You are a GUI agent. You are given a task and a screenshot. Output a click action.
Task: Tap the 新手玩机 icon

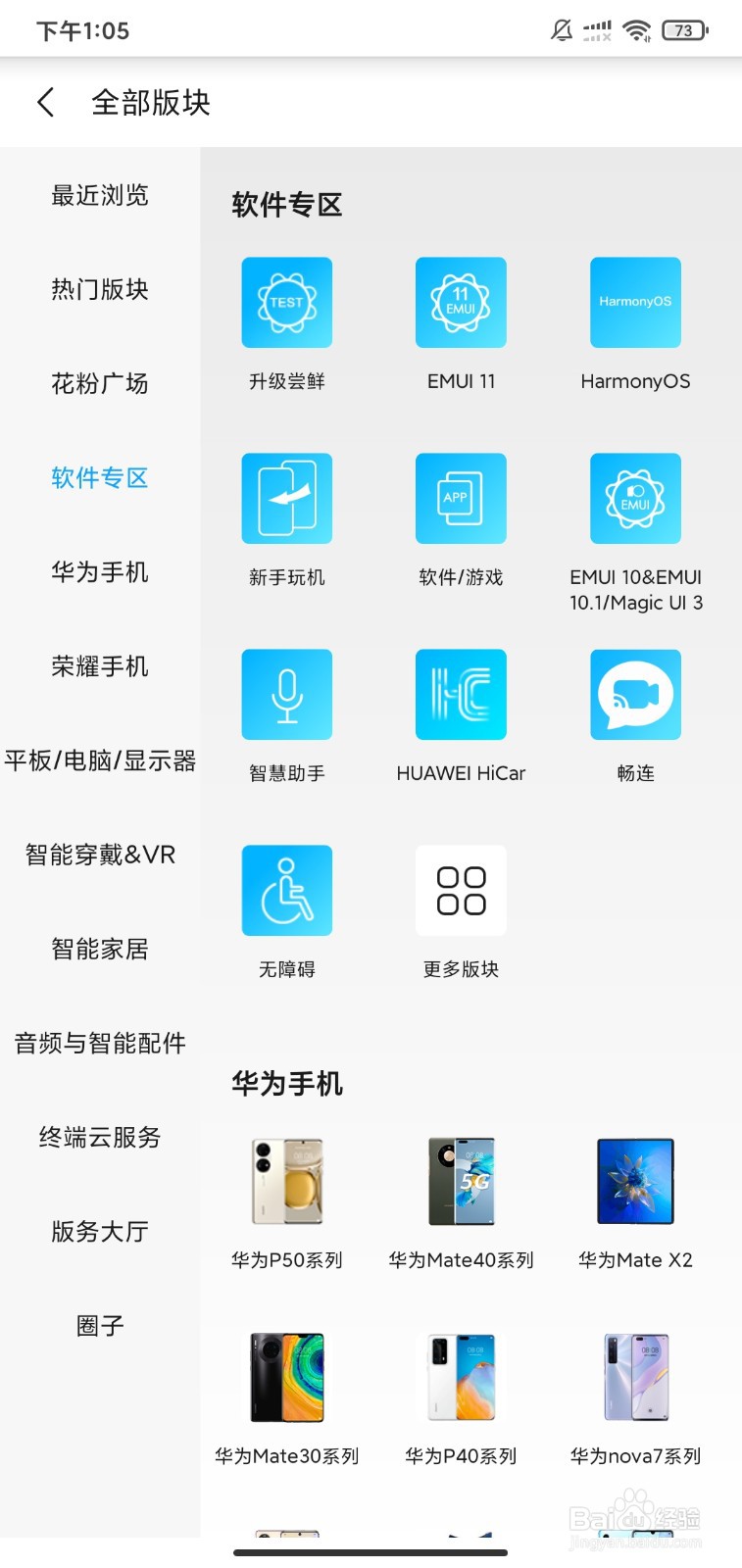point(286,498)
